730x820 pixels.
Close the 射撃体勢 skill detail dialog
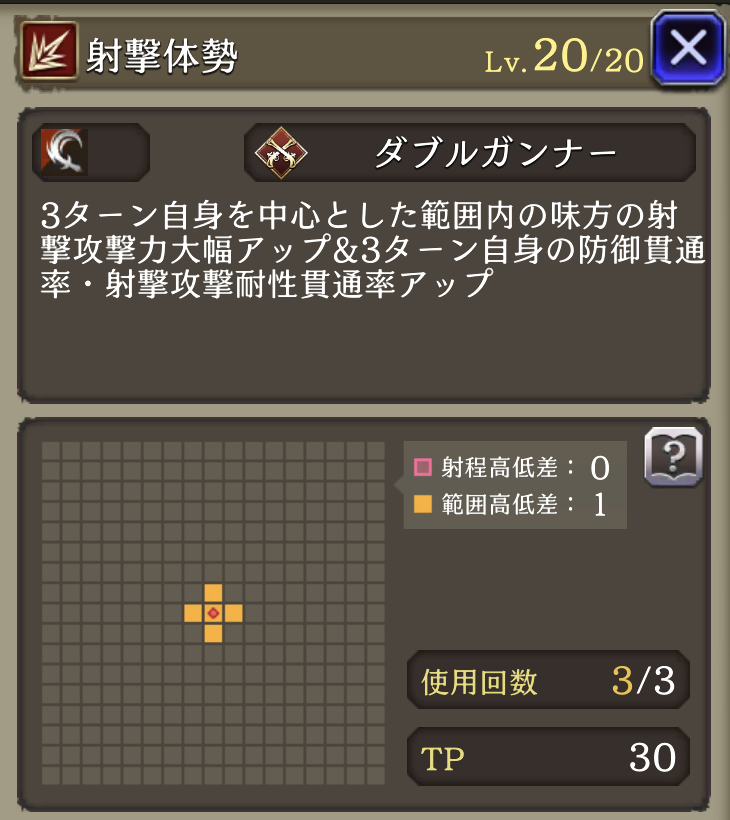pos(688,47)
